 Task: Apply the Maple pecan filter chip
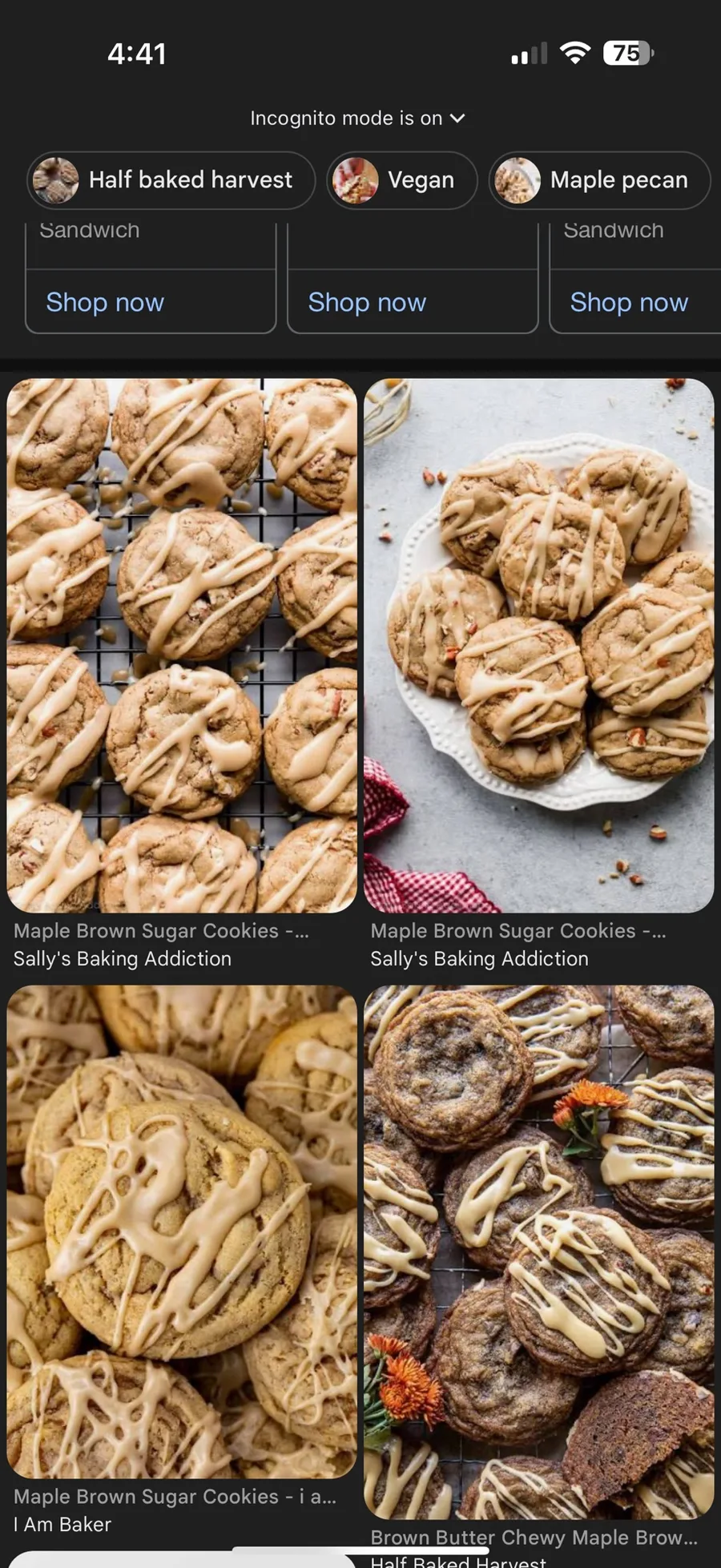click(599, 180)
